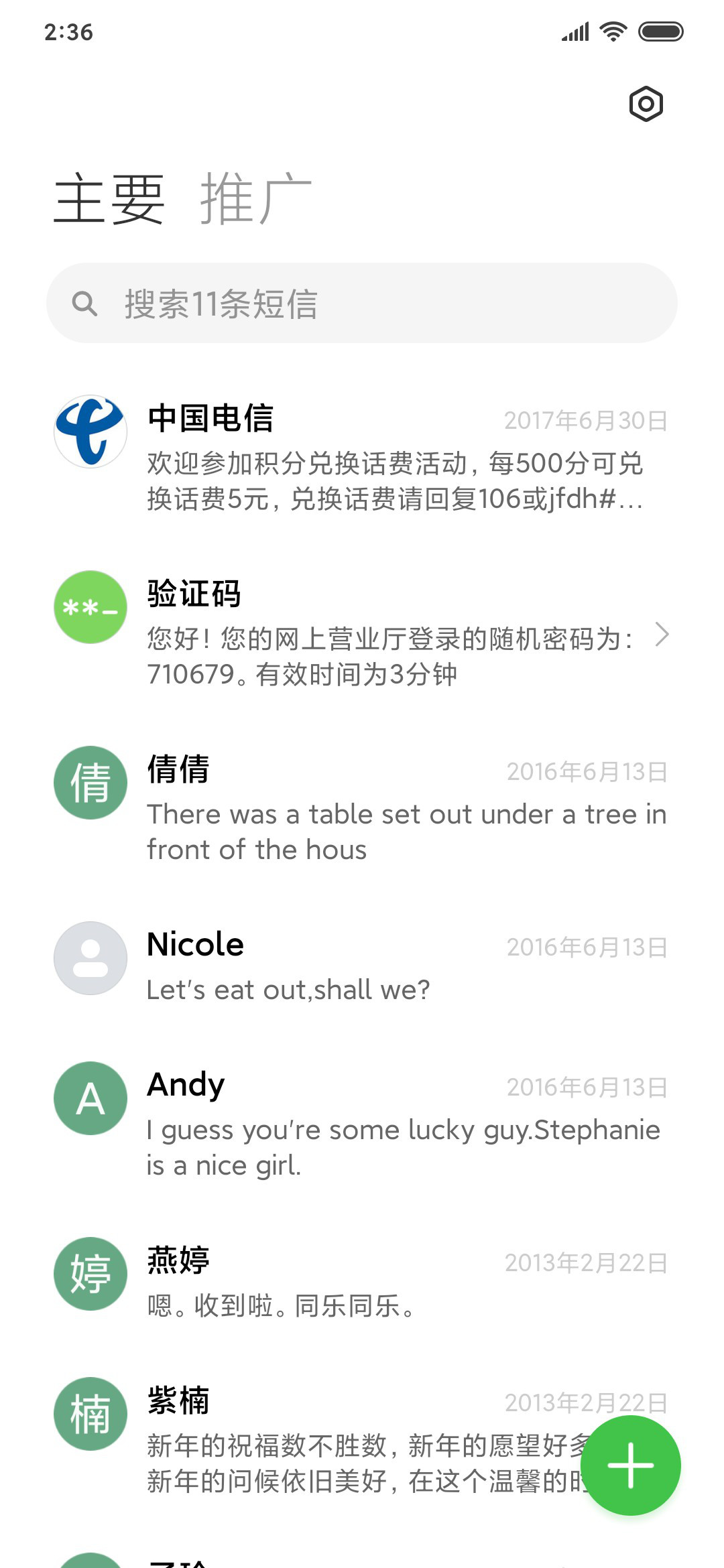
Task: Select the 主要 tab
Action: (109, 198)
